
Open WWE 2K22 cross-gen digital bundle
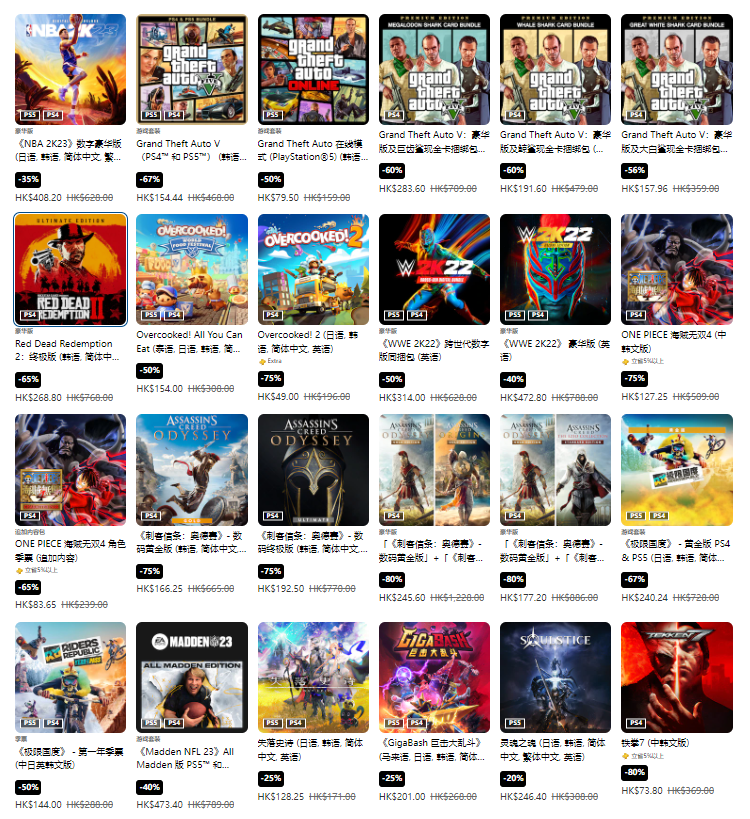(x=434, y=269)
